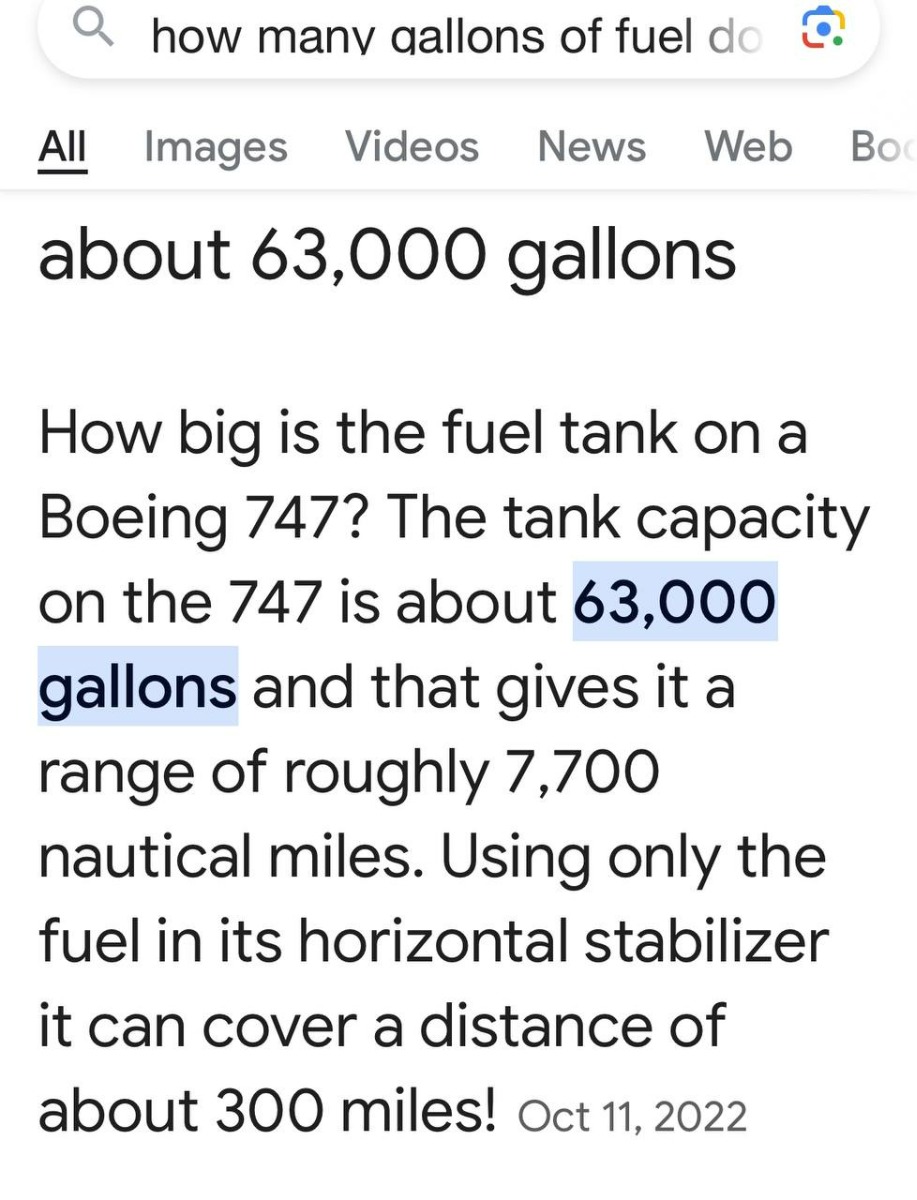
Task: Switch to the Videos tab
Action: tap(412, 148)
